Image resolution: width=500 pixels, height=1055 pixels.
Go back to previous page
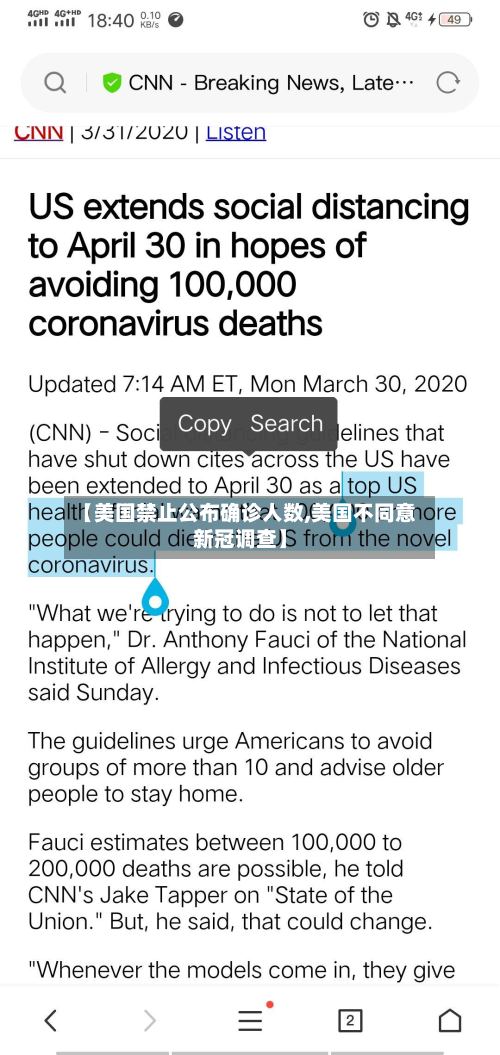pyautogui.click(x=50, y=1021)
